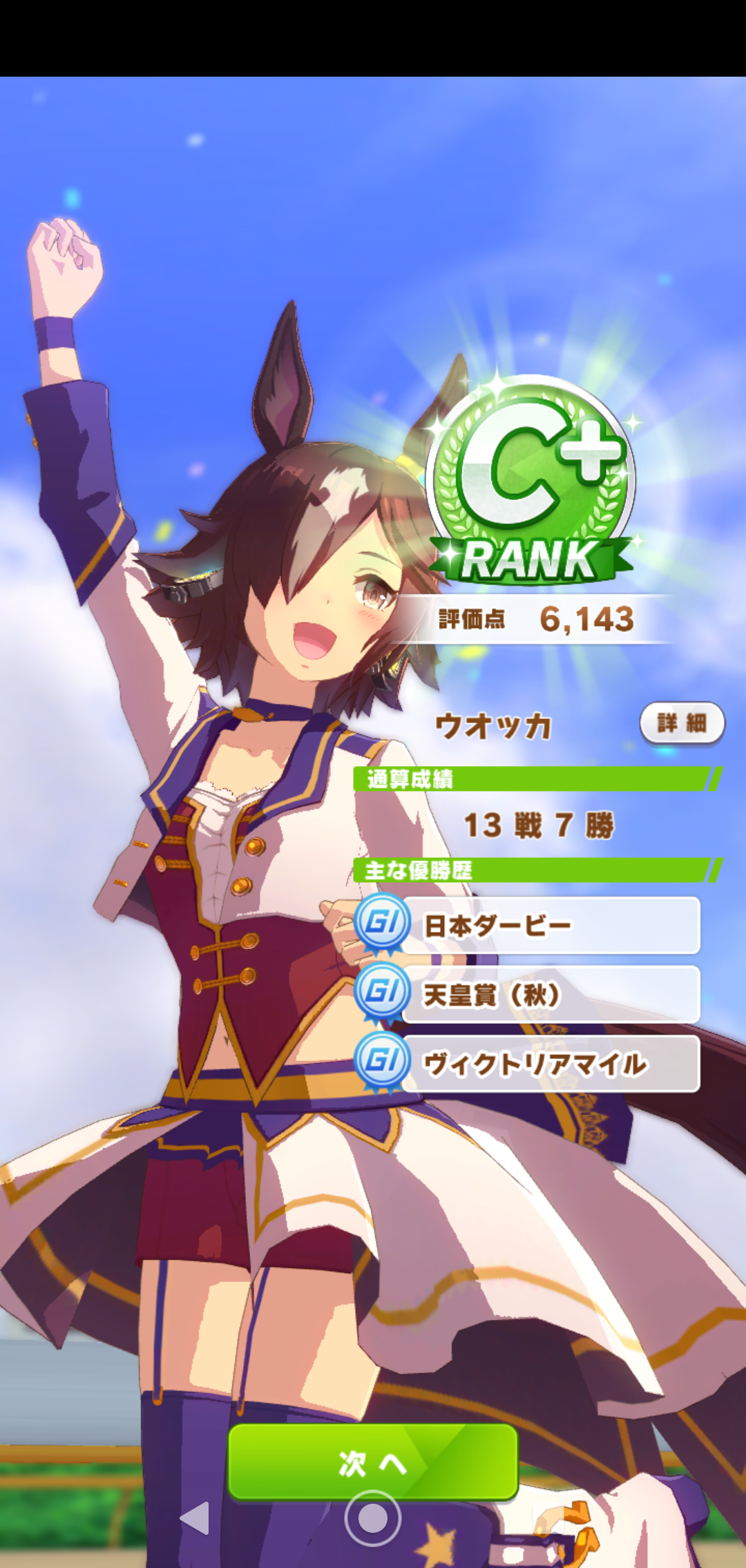The height and width of the screenshot is (1568, 746).
Task: Go to the home screen
Action: click(373, 1518)
